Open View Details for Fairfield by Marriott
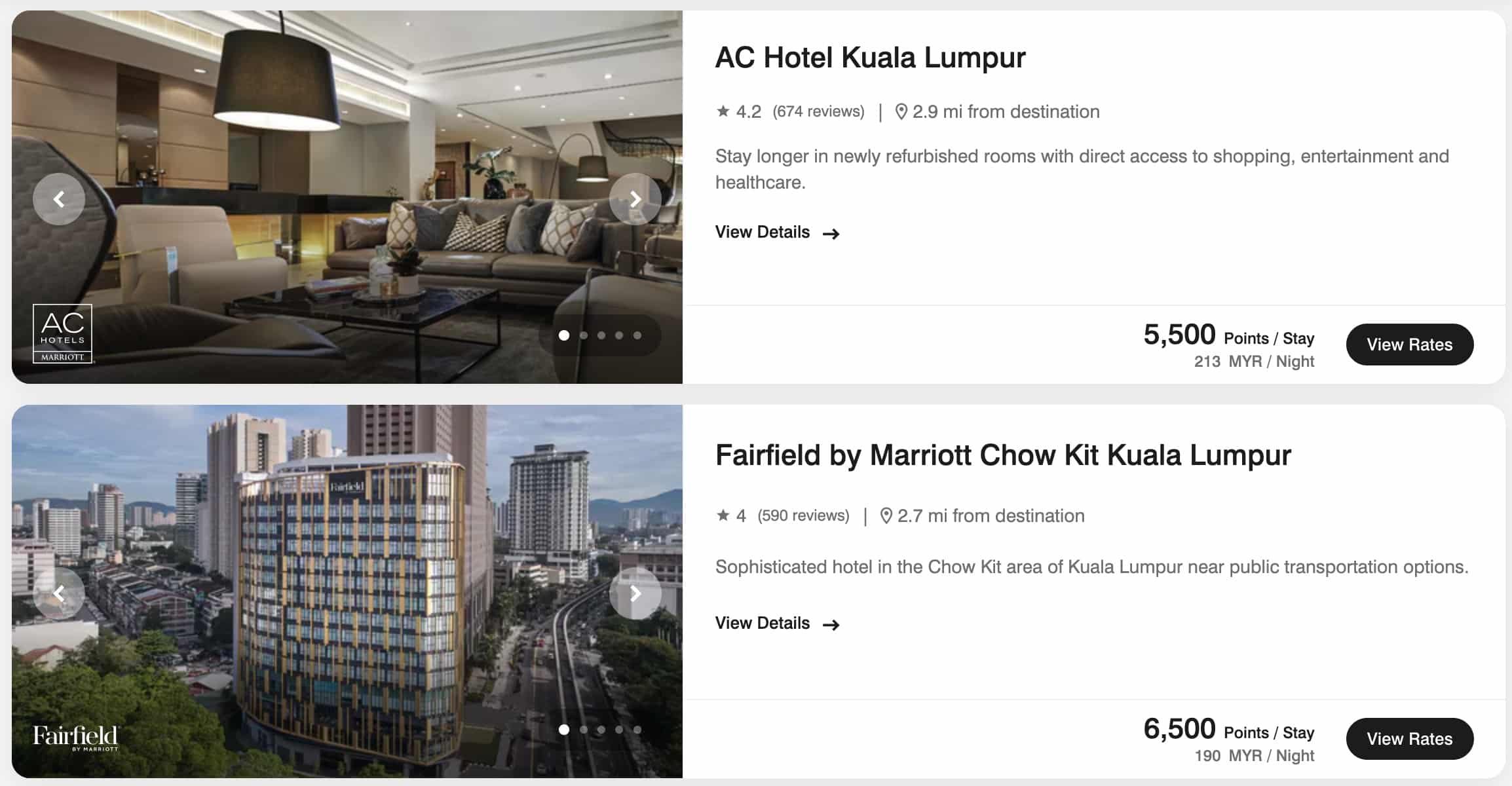 777,624
